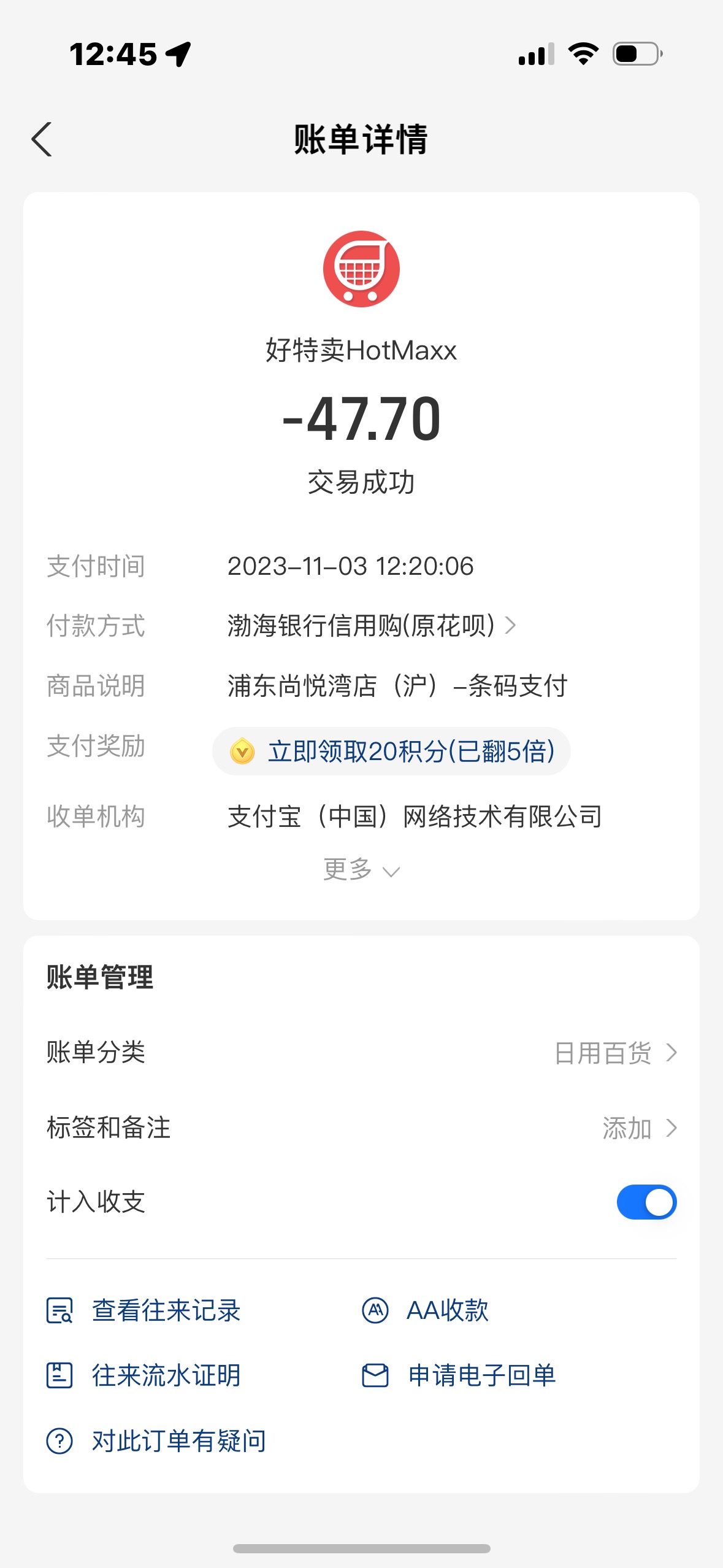Viewport: 723px width, 1568px height.
Task: Tap 对此订单有疑问 help link
Action: (x=156, y=1440)
